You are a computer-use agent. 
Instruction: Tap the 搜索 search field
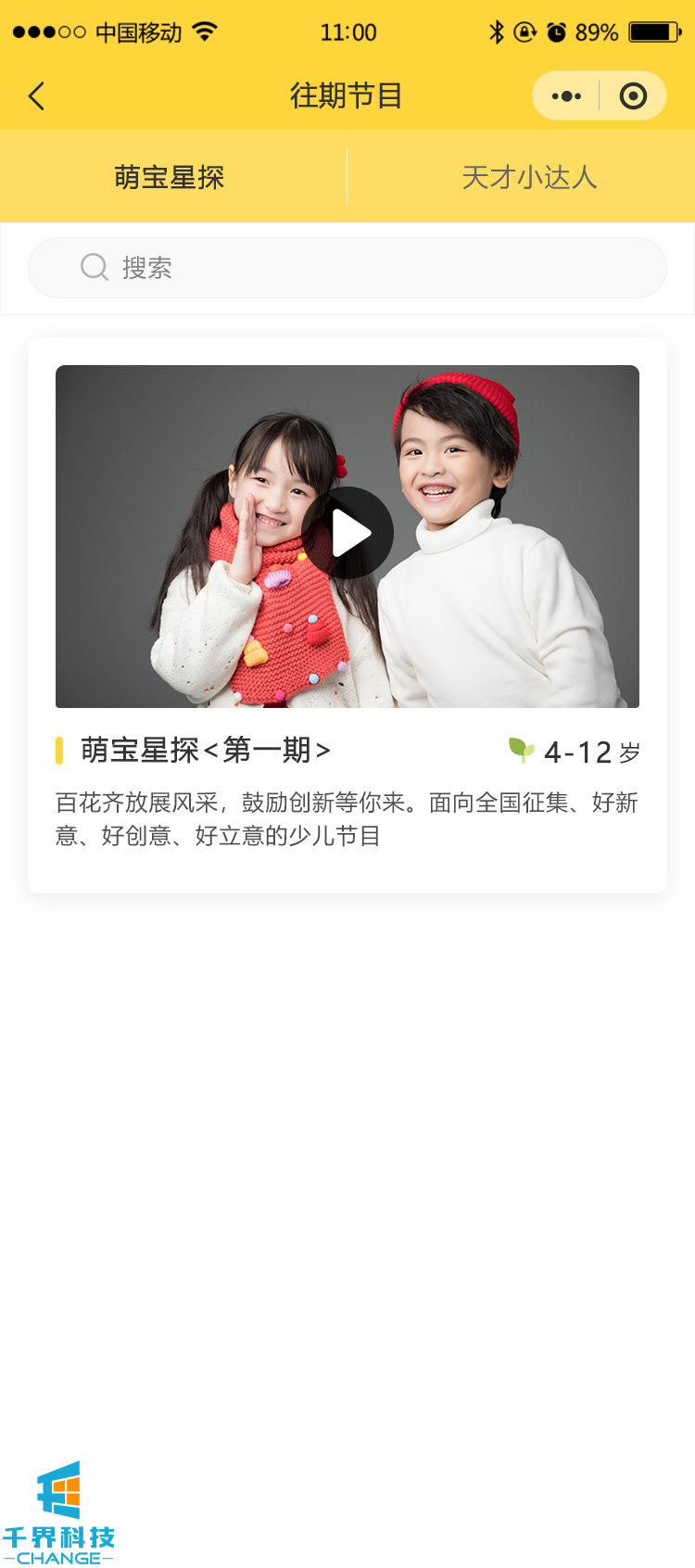(347, 268)
